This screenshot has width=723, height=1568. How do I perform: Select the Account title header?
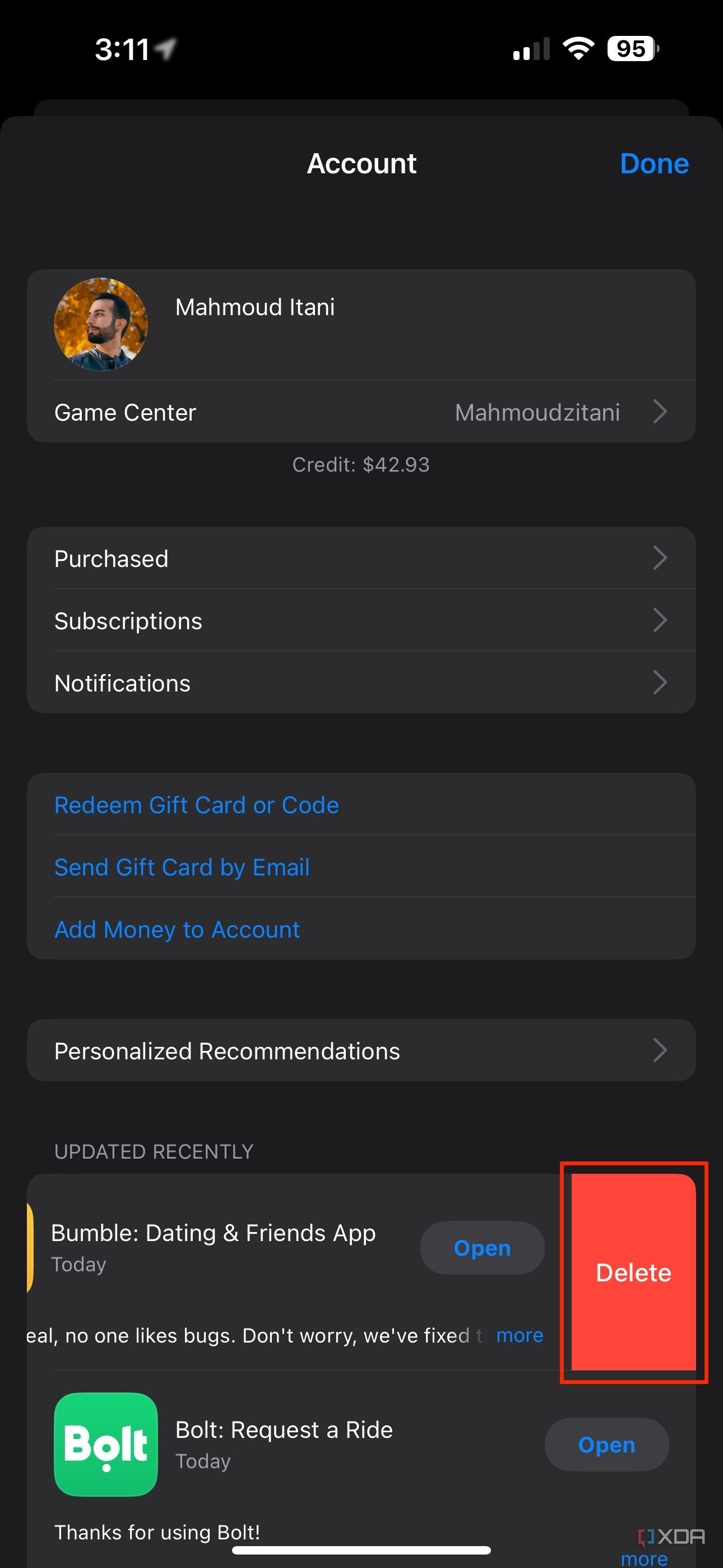(x=361, y=163)
